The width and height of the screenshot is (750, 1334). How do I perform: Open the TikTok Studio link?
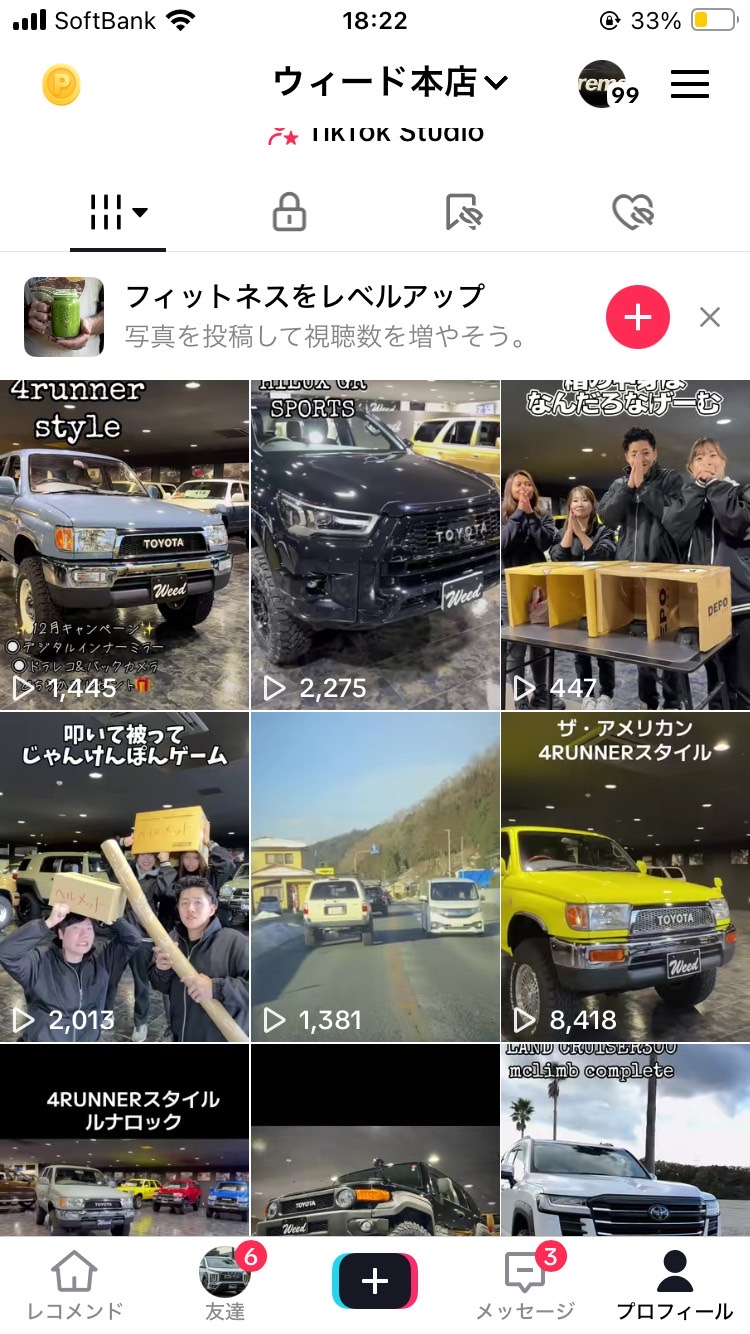pyautogui.click(x=376, y=134)
